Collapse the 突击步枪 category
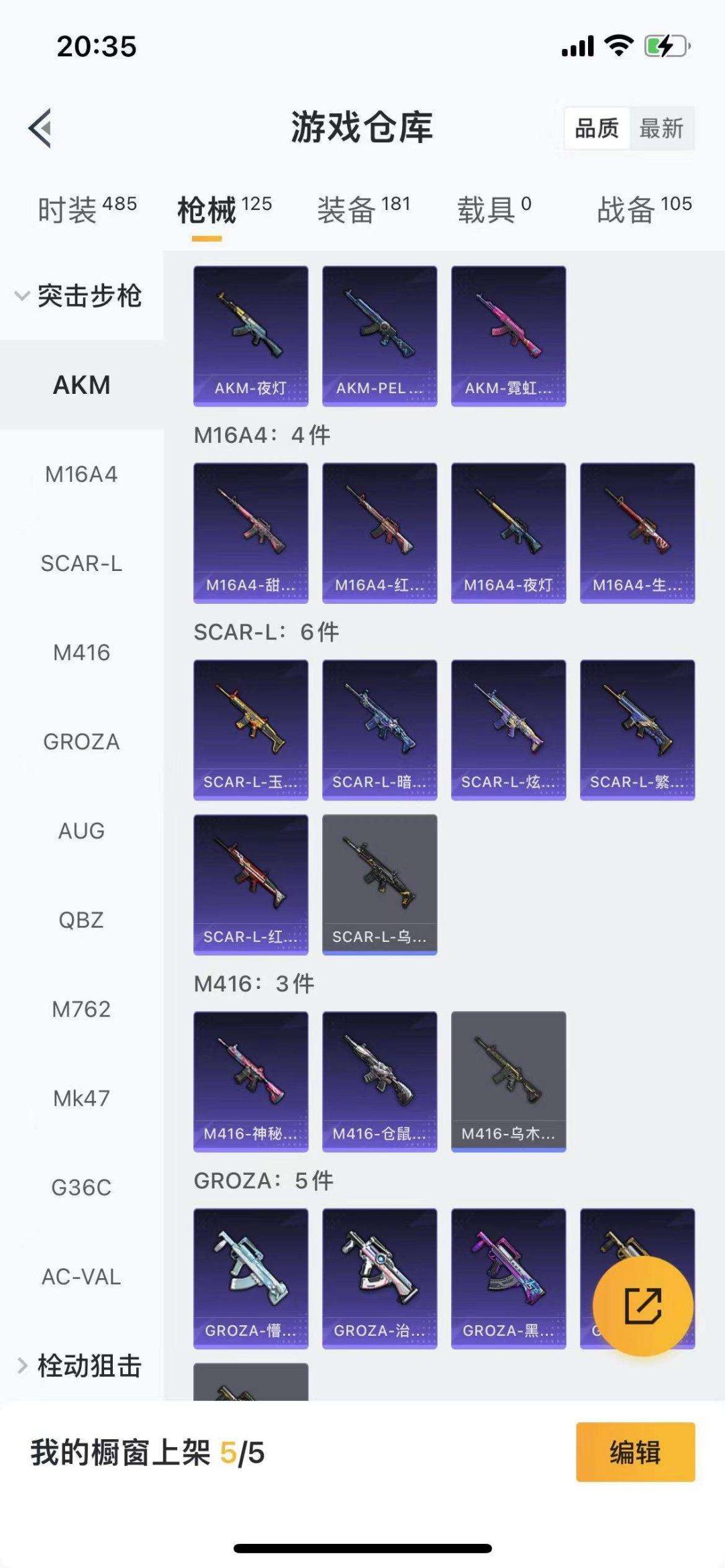Screen dimensions: 725x1568 81,296
